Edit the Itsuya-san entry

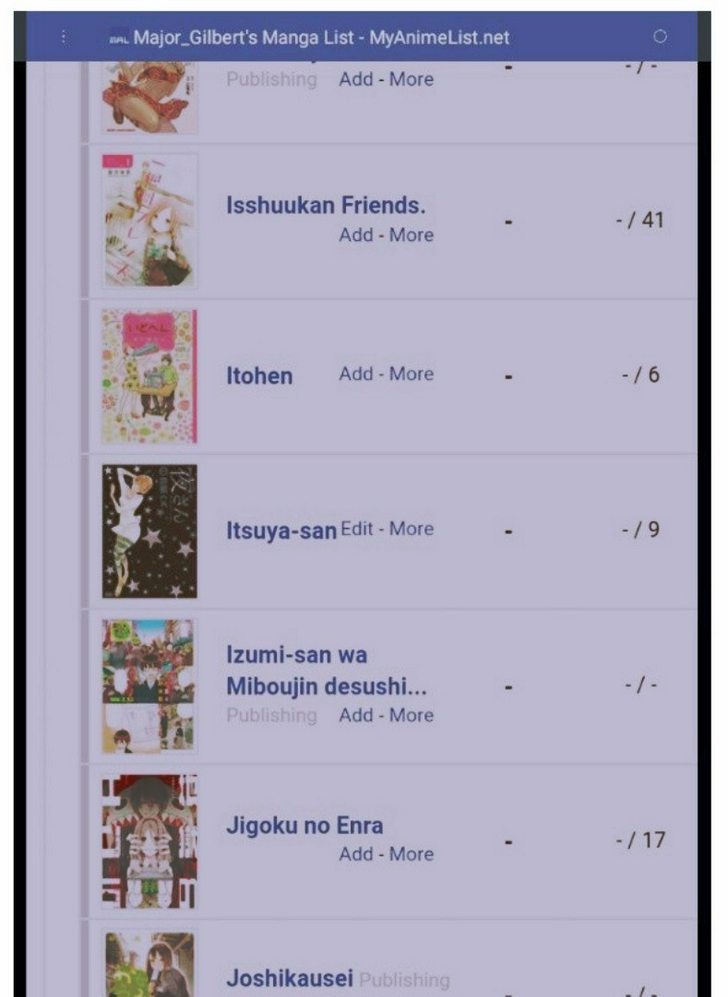coord(356,529)
